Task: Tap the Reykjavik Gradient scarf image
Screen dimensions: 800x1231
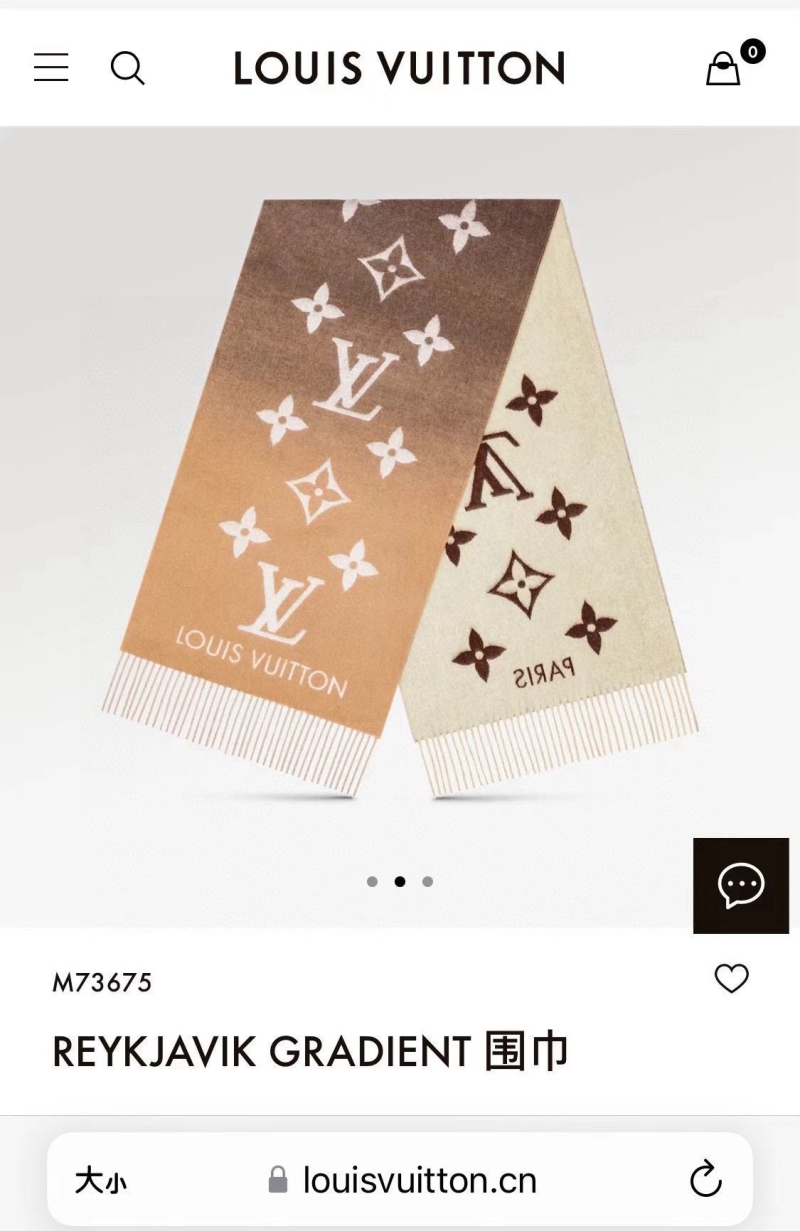Action: click(x=400, y=500)
